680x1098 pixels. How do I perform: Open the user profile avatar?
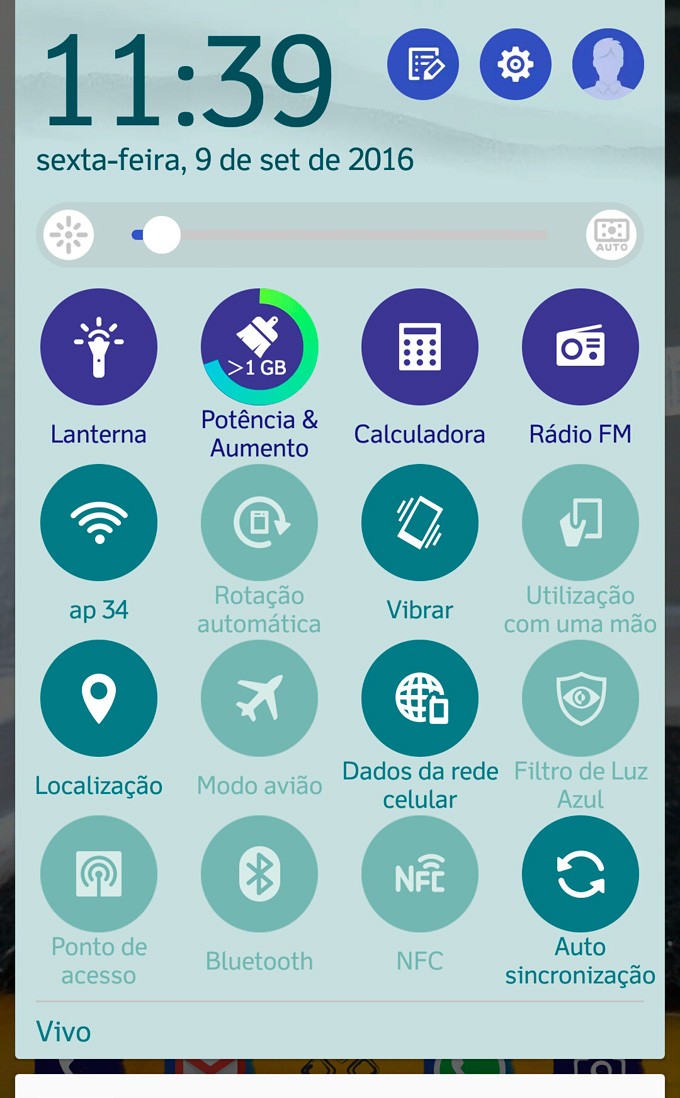coord(608,65)
